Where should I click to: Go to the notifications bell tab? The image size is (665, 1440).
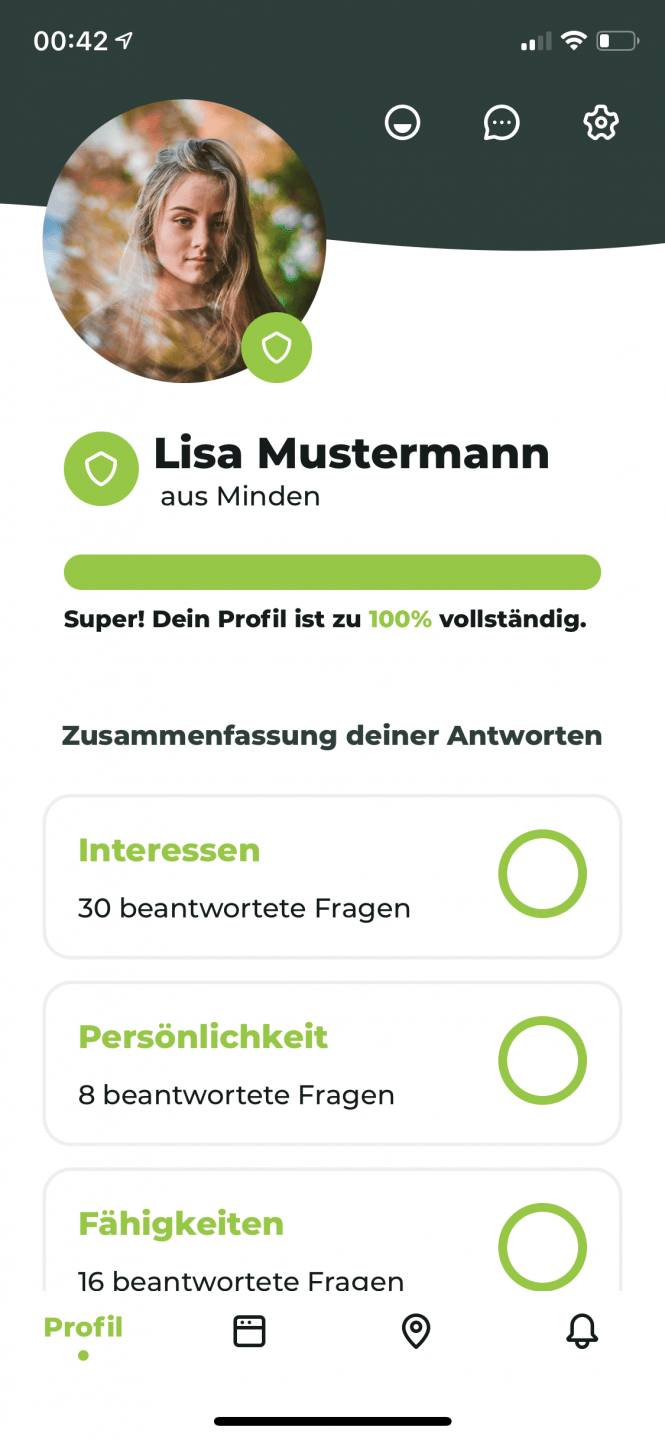point(582,1331)
